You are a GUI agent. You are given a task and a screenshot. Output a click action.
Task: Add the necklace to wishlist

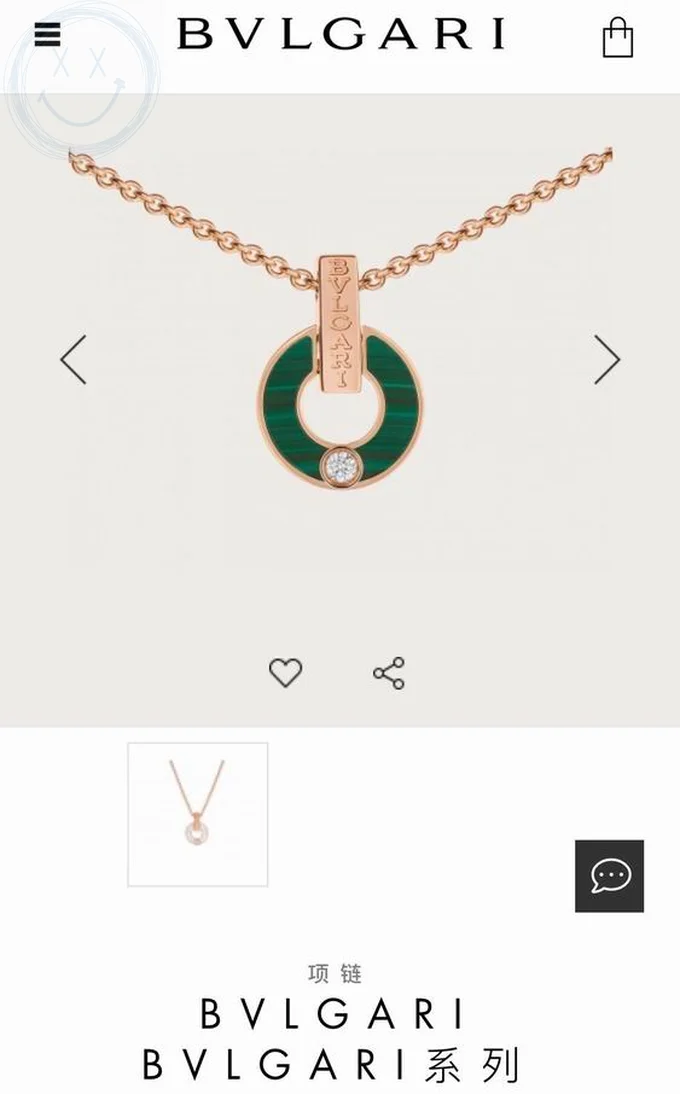pos(285,673)
